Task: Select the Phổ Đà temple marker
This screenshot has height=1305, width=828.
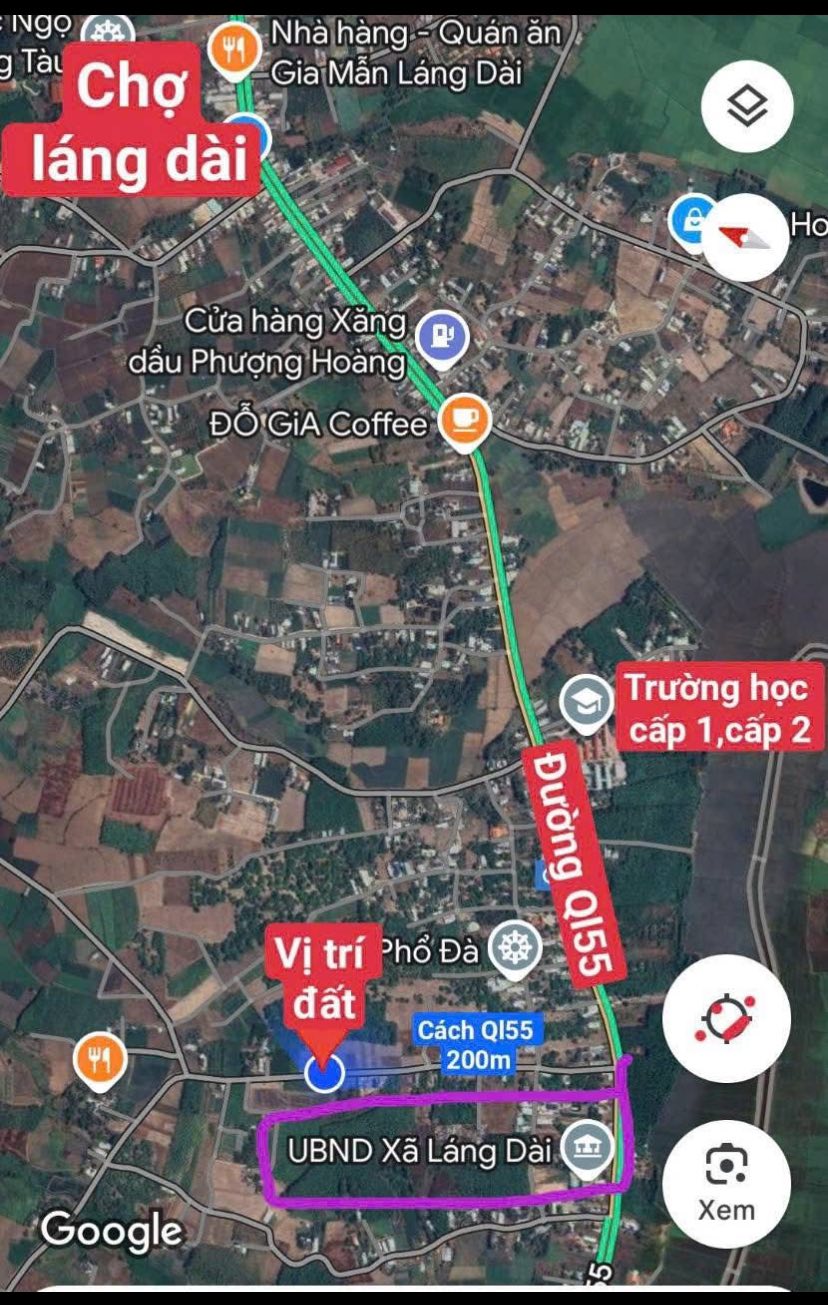Action: coord(515,949)
